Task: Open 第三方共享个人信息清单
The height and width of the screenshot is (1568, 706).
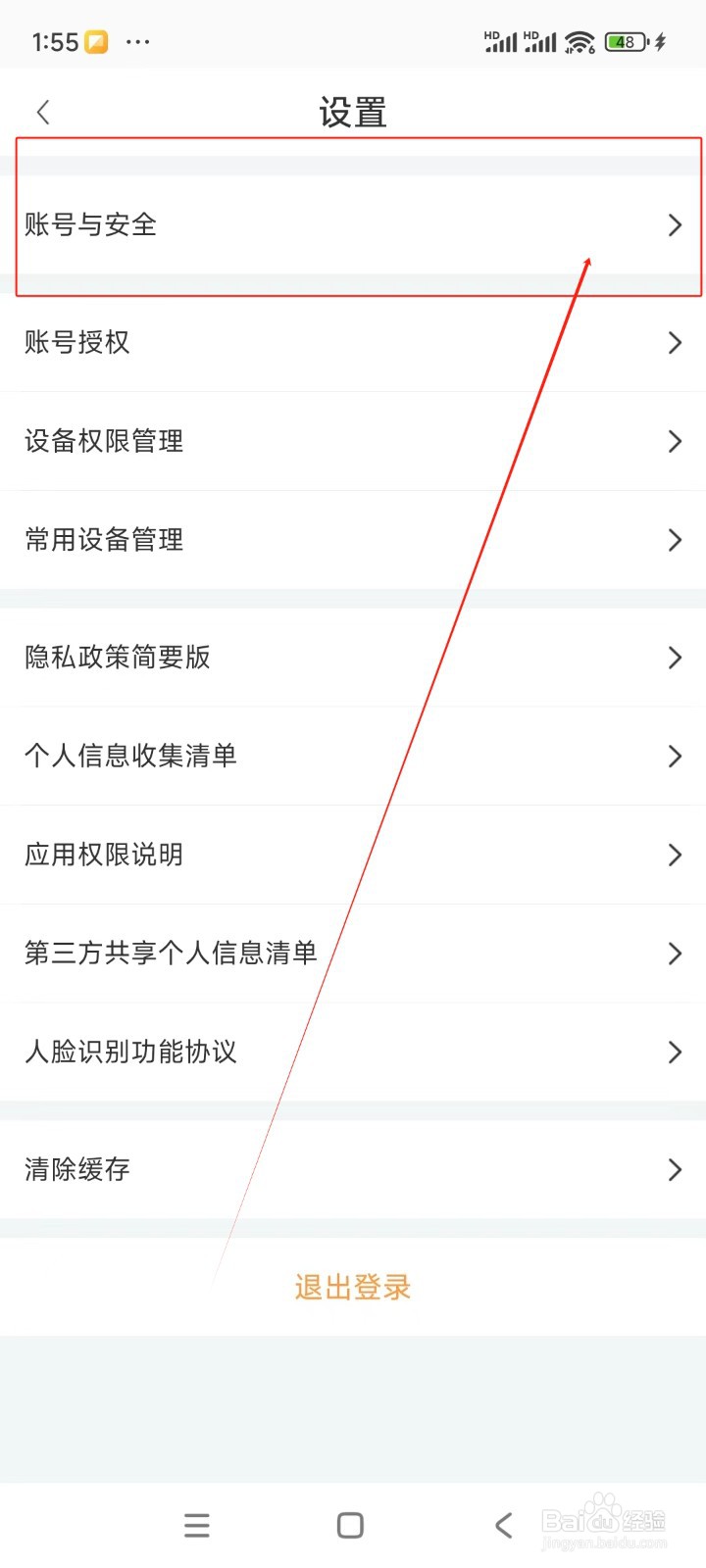Action: tap(353, 953)
